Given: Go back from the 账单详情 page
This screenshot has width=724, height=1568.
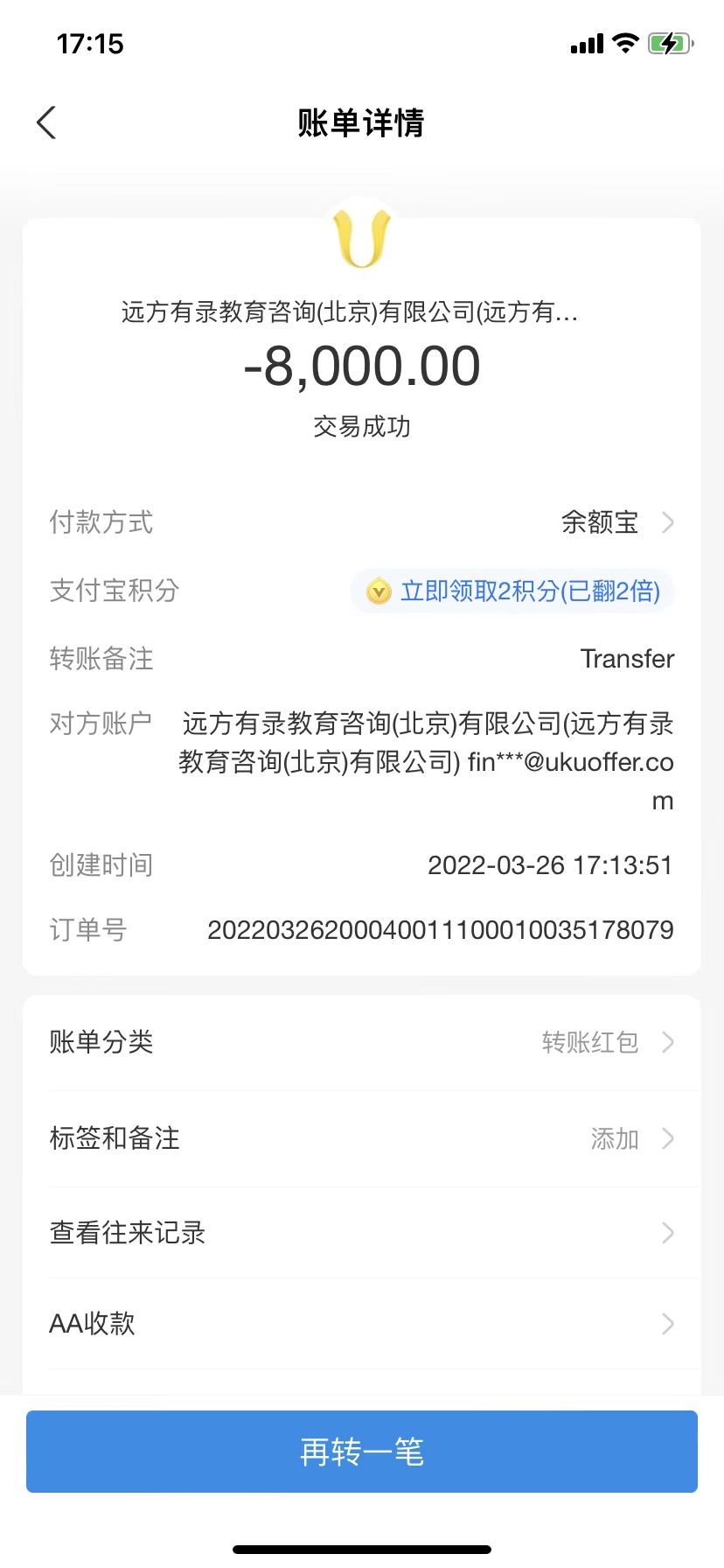Looking at the screenshot, I should 47,122.
